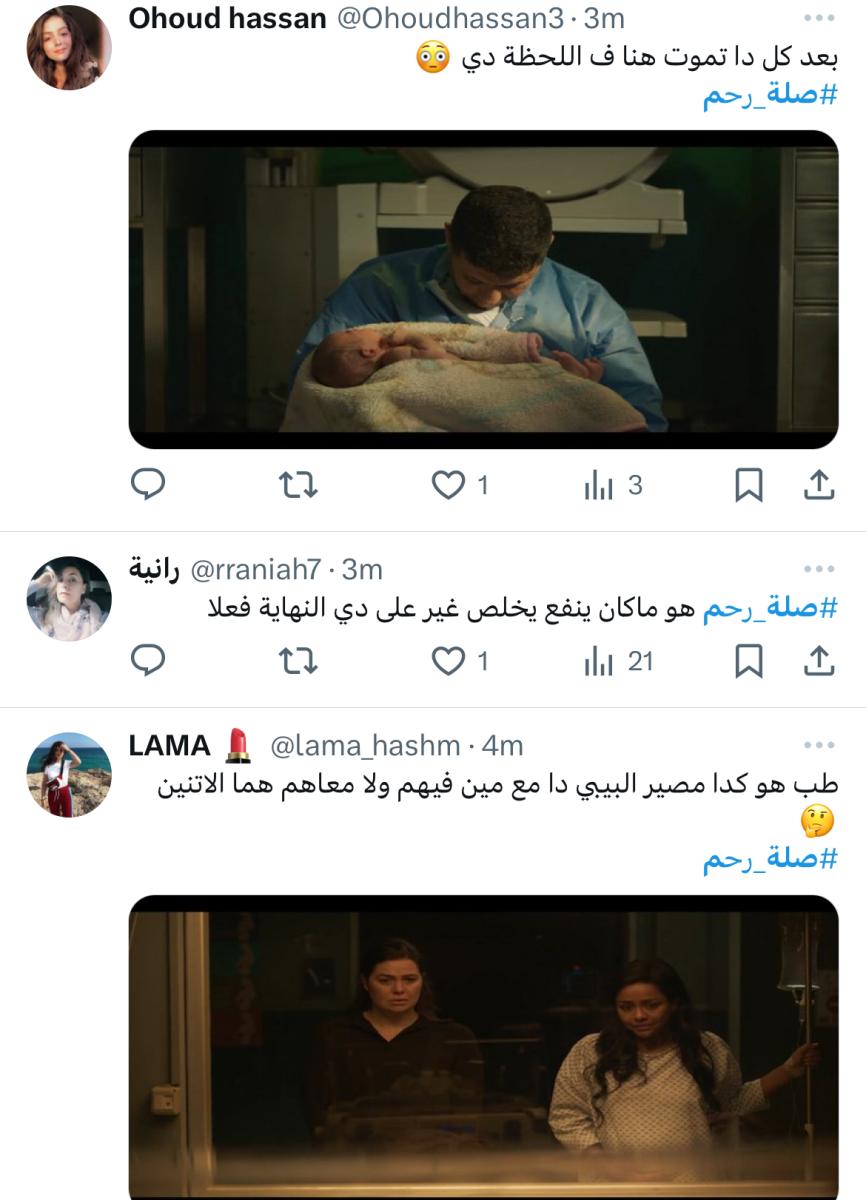Open hashtag in LAMA's tweet
The image size is (866, 1200).
point(770,858)
